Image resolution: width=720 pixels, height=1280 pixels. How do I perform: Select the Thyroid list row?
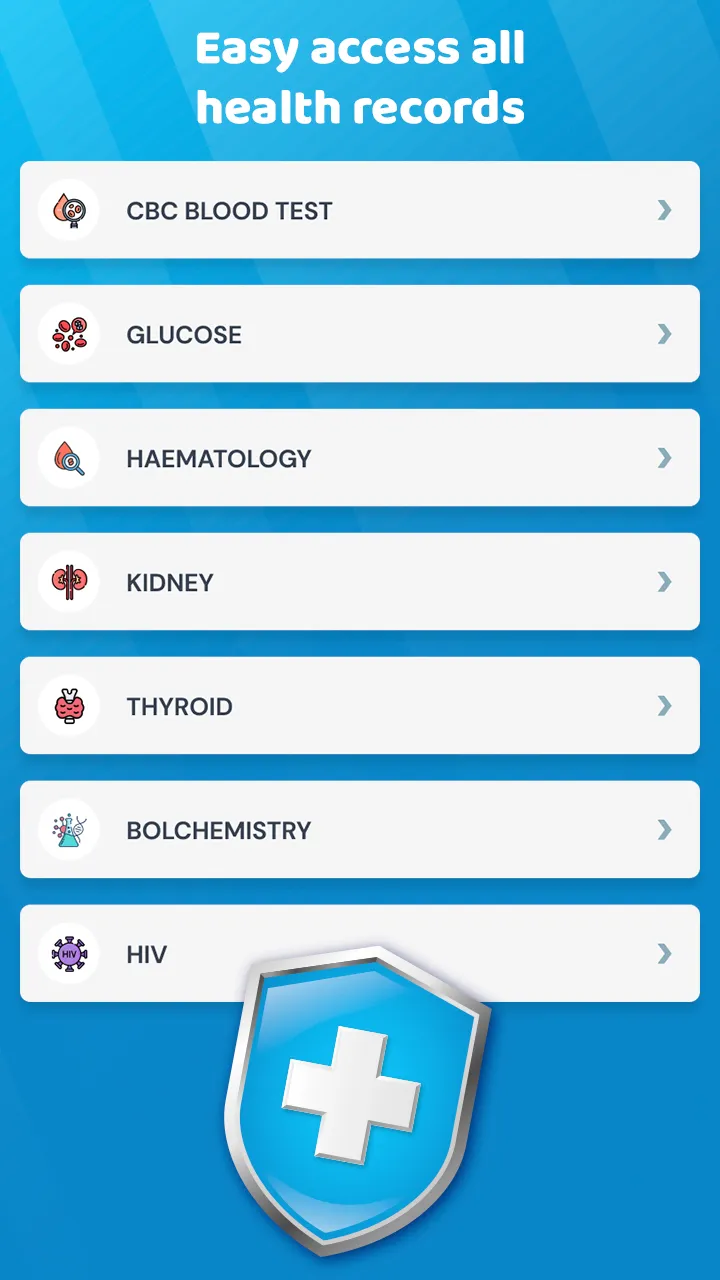pos(360,706)
